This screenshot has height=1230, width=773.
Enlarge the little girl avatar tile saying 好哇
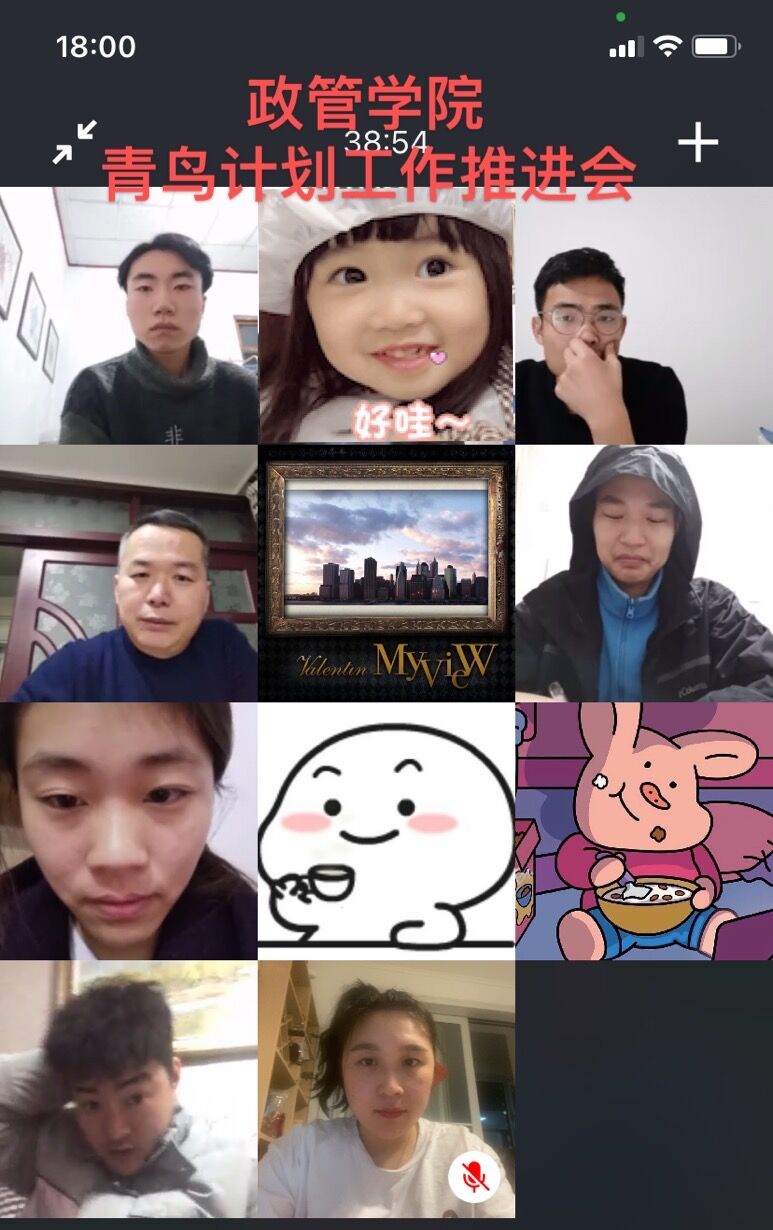(386, 315)
